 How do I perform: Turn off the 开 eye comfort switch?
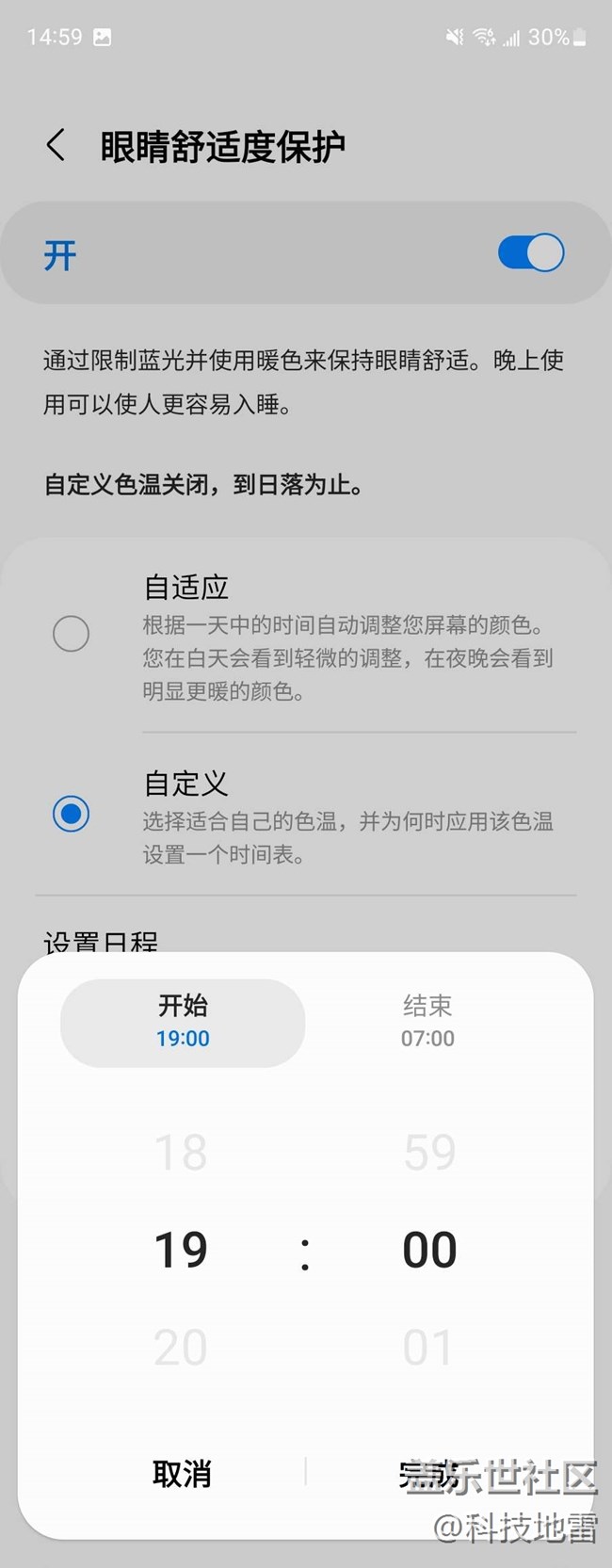pyautogui.click(x=530, y=252)
